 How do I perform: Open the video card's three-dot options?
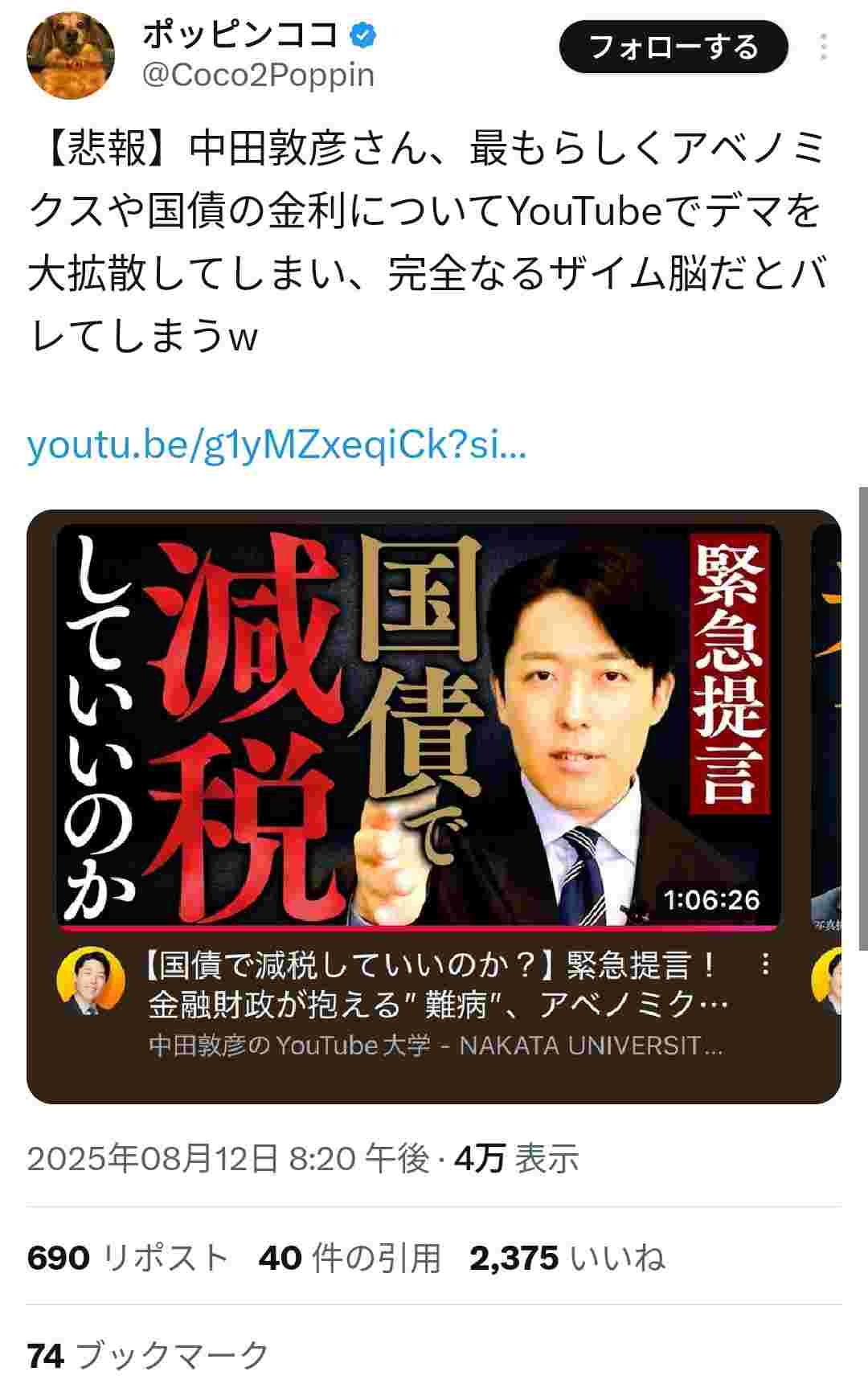pyautogui.click(x=765, y=964)
